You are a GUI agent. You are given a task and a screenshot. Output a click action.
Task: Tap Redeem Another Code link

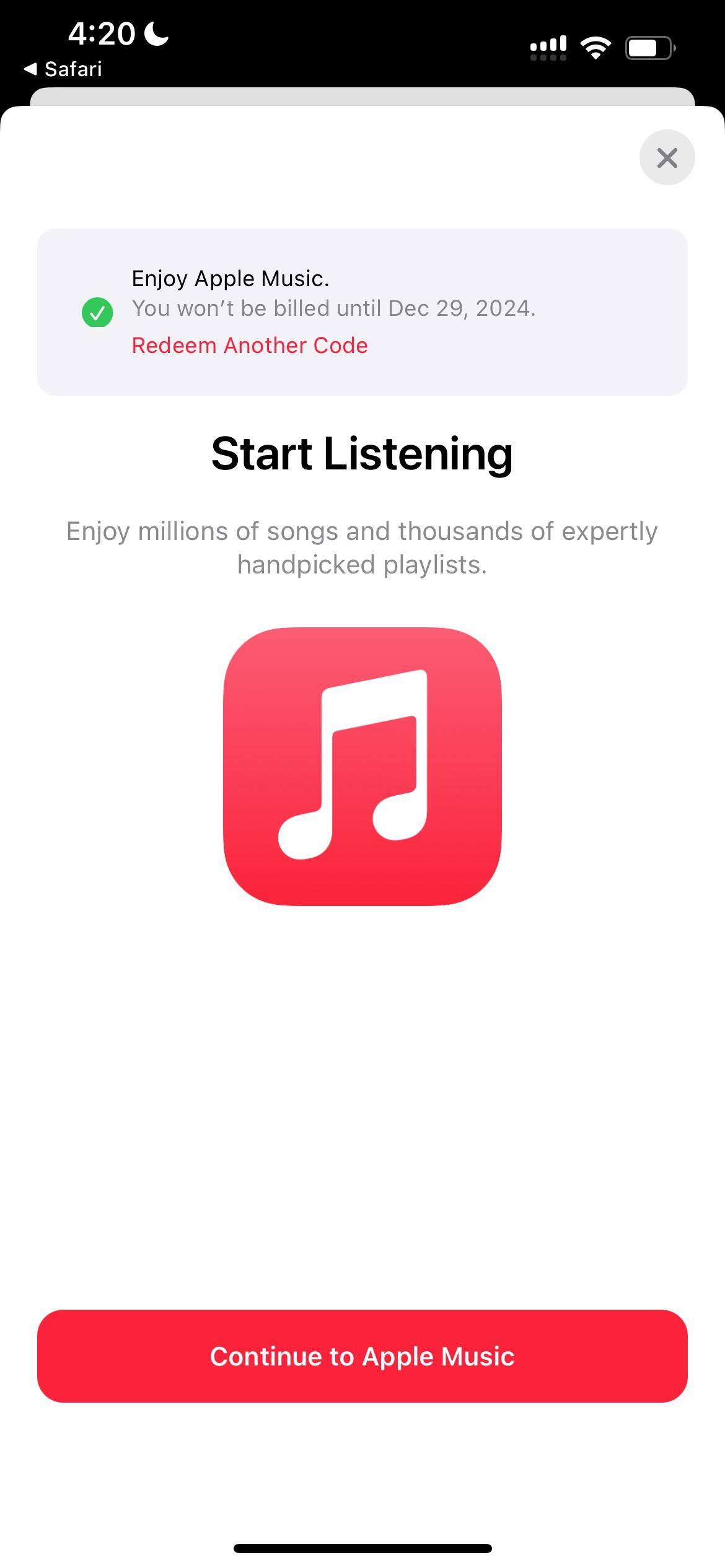[250, 346]
